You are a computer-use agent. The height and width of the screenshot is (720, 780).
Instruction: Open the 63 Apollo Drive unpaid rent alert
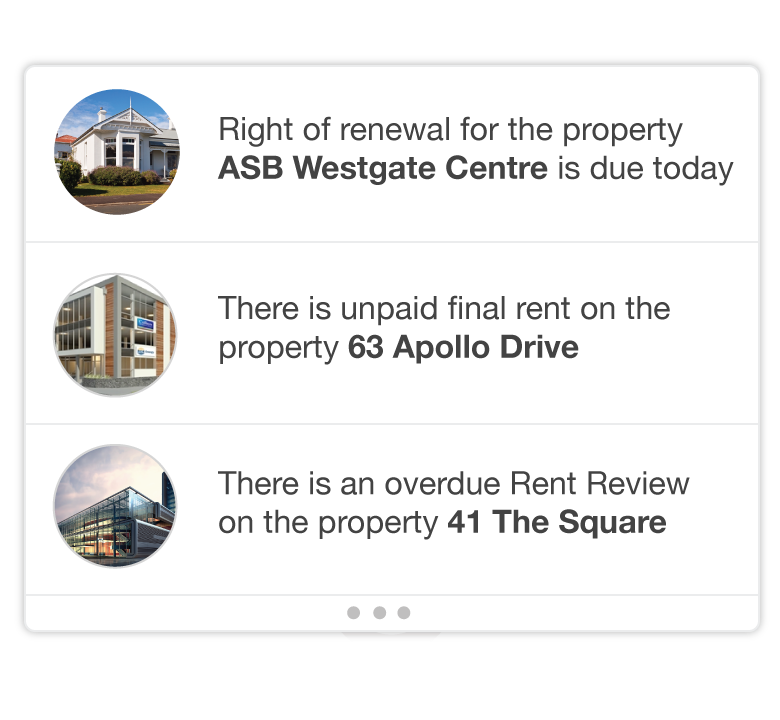point(443,328)
